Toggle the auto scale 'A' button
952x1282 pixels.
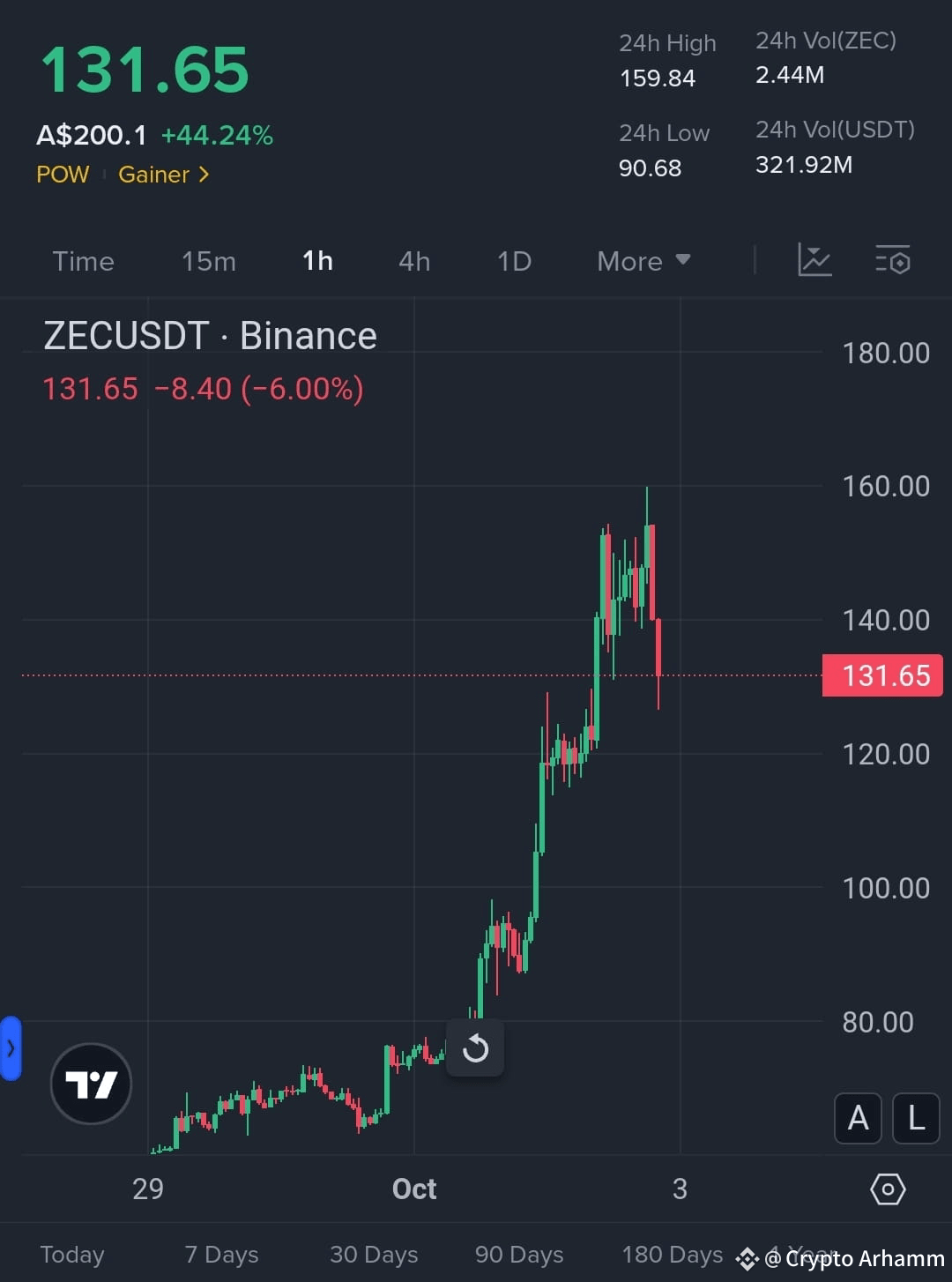click(x=857, y=1118)
